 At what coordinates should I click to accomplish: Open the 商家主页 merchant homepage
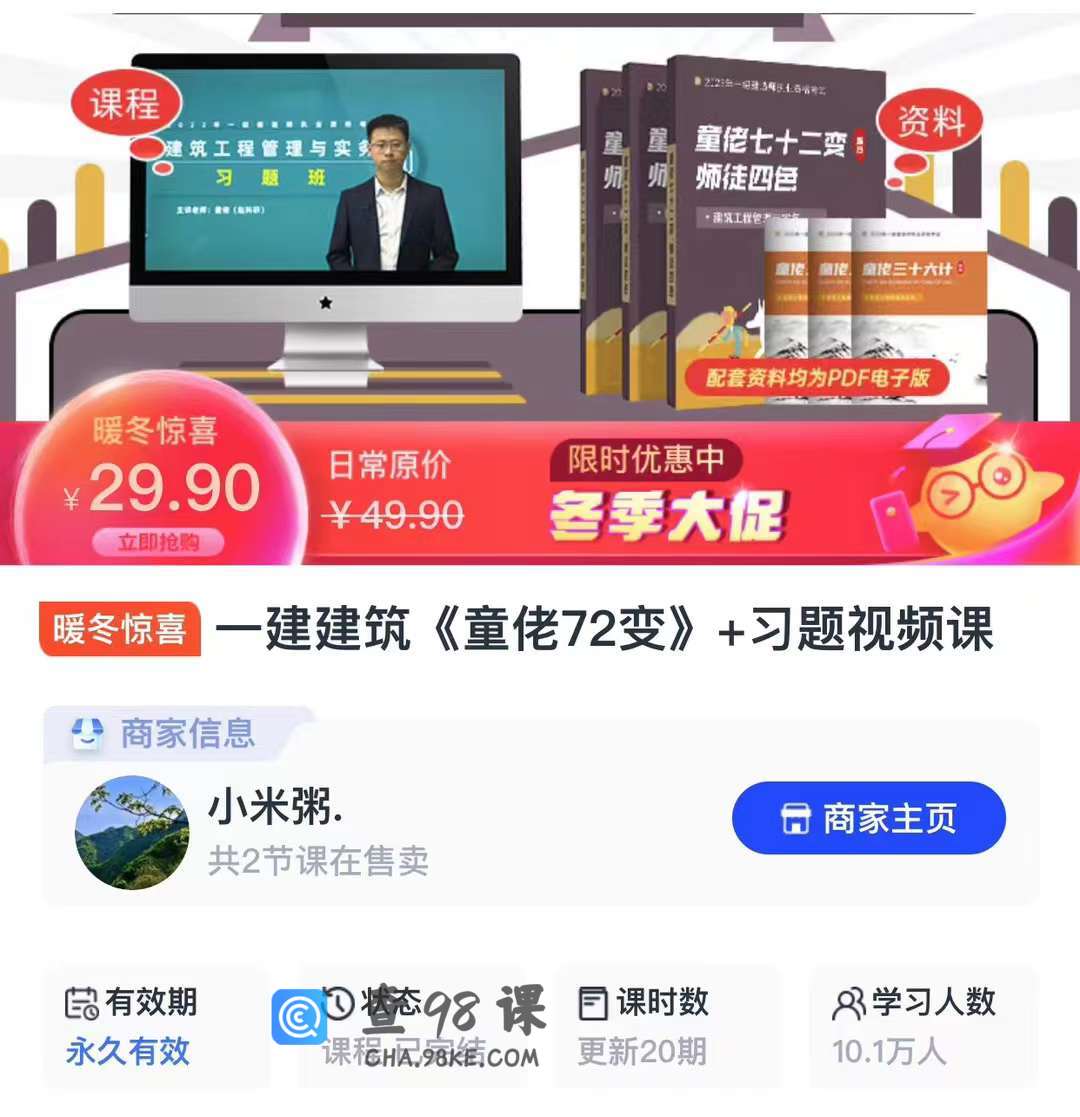click(x=868, y=818)
